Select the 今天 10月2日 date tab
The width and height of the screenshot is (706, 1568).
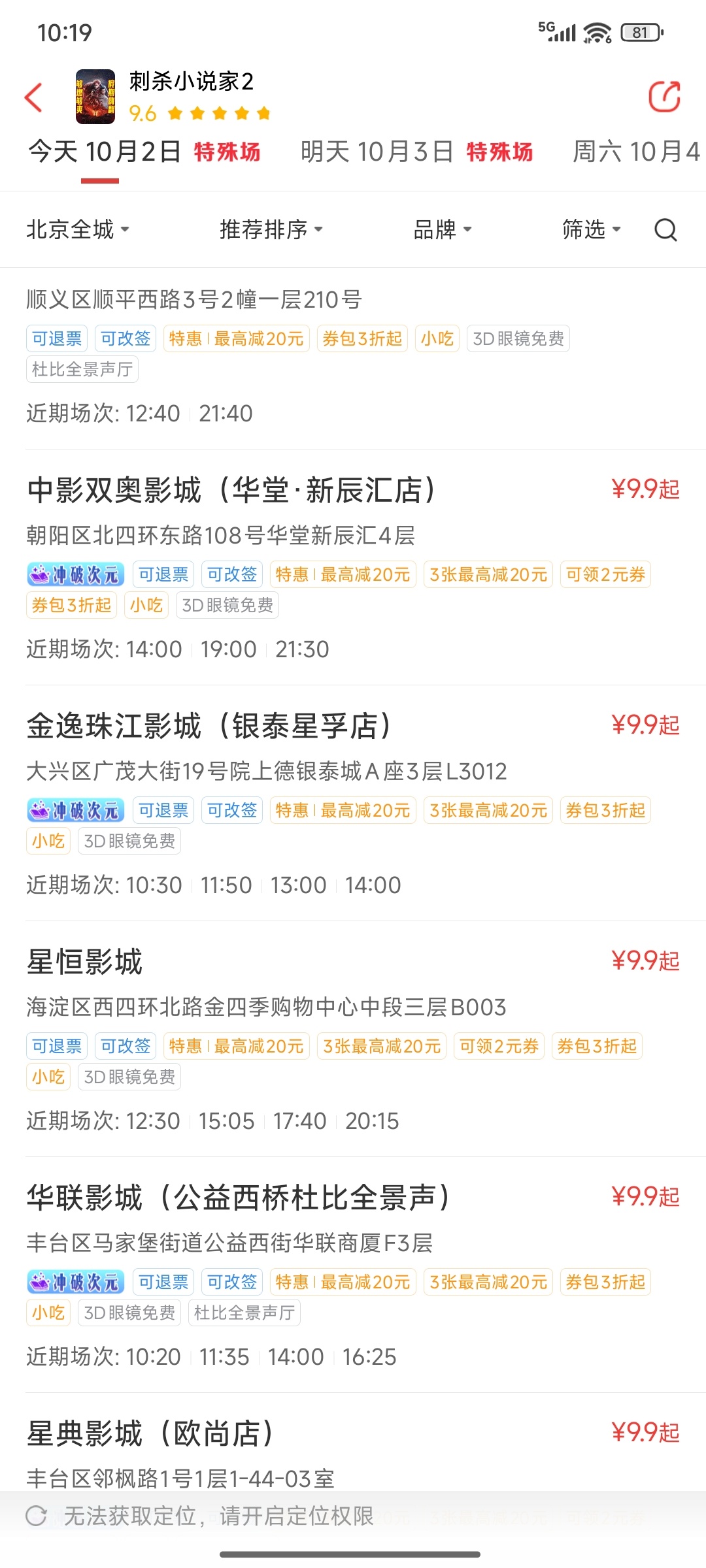105,152
